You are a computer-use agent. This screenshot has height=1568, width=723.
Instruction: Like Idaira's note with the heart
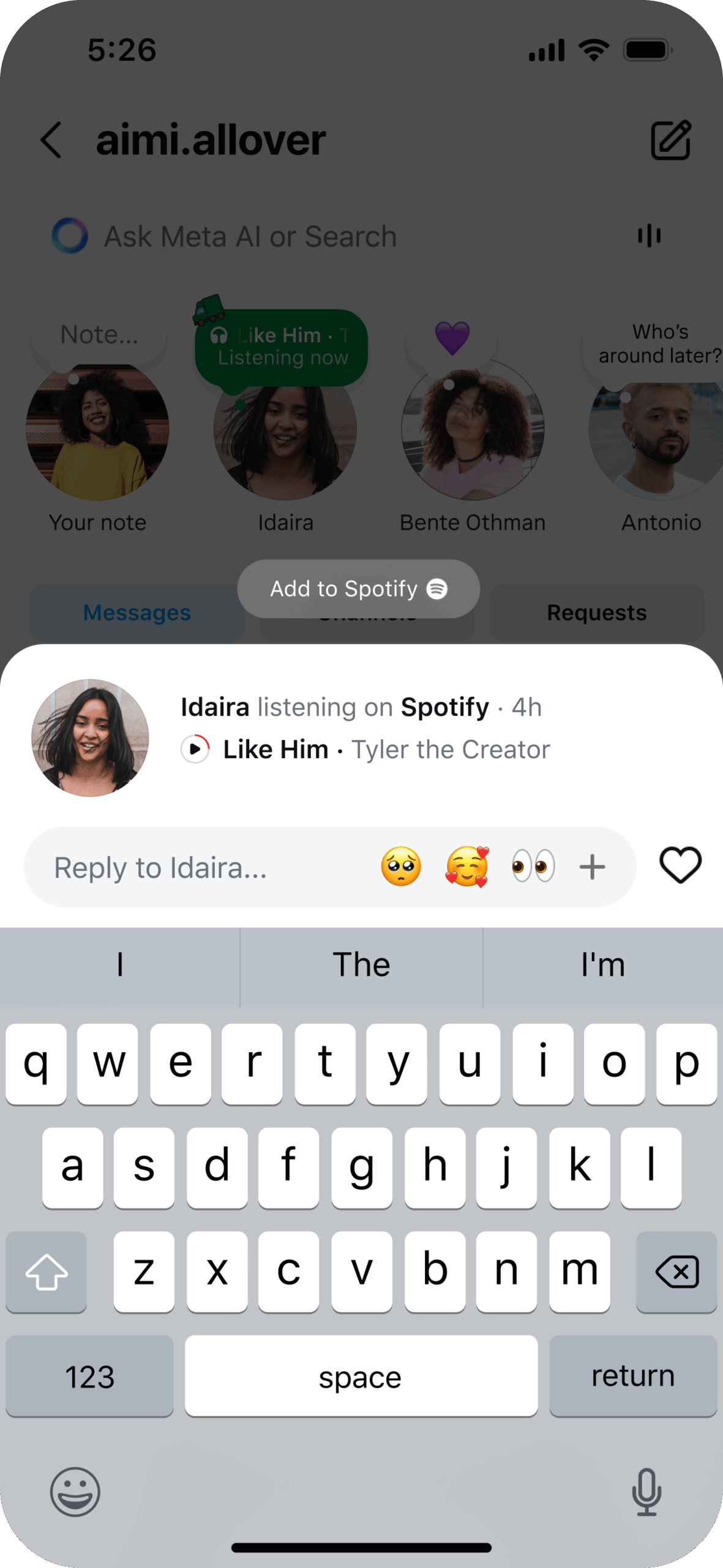(x=680, y=865)
